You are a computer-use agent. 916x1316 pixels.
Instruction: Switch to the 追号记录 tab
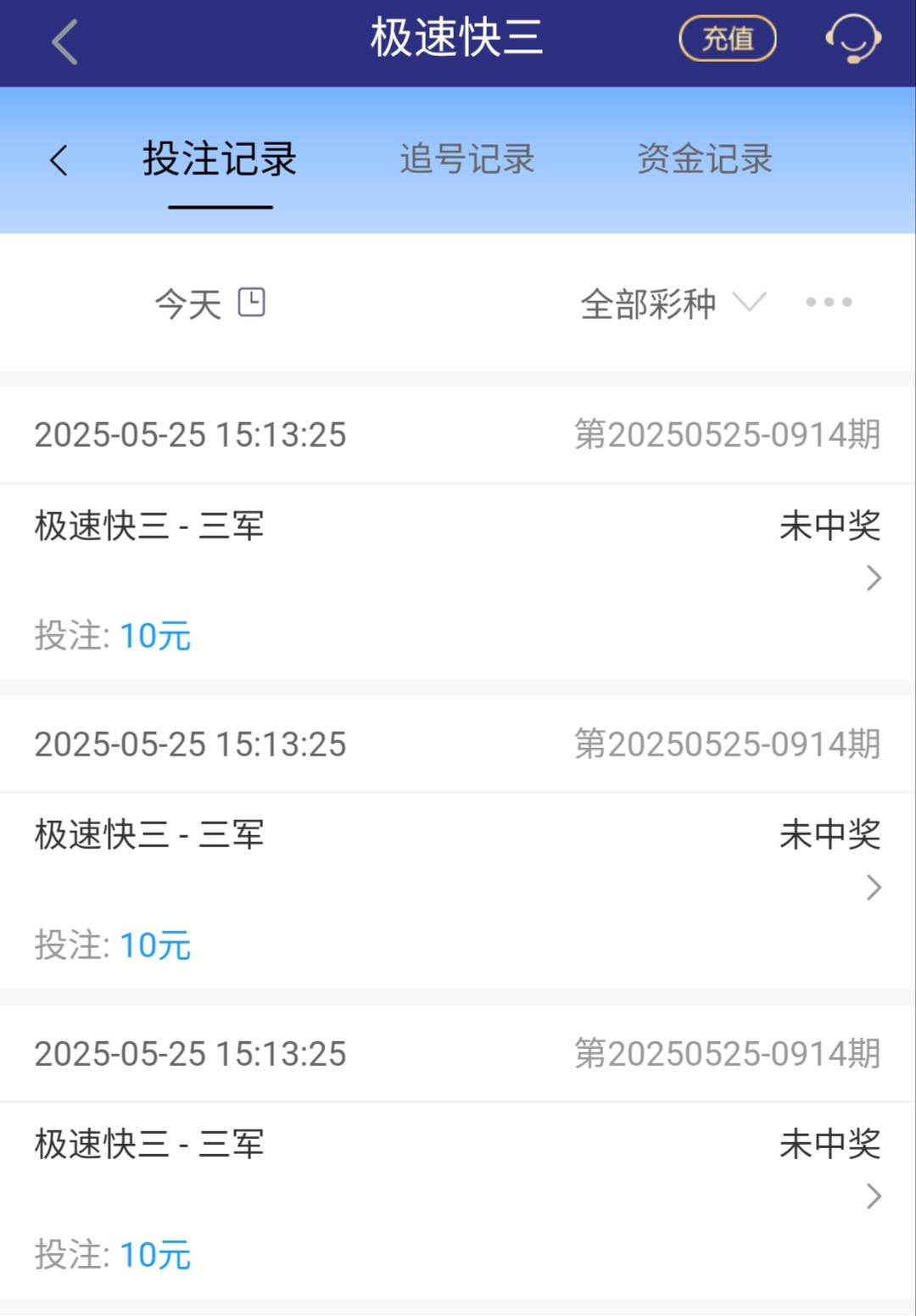467,159
